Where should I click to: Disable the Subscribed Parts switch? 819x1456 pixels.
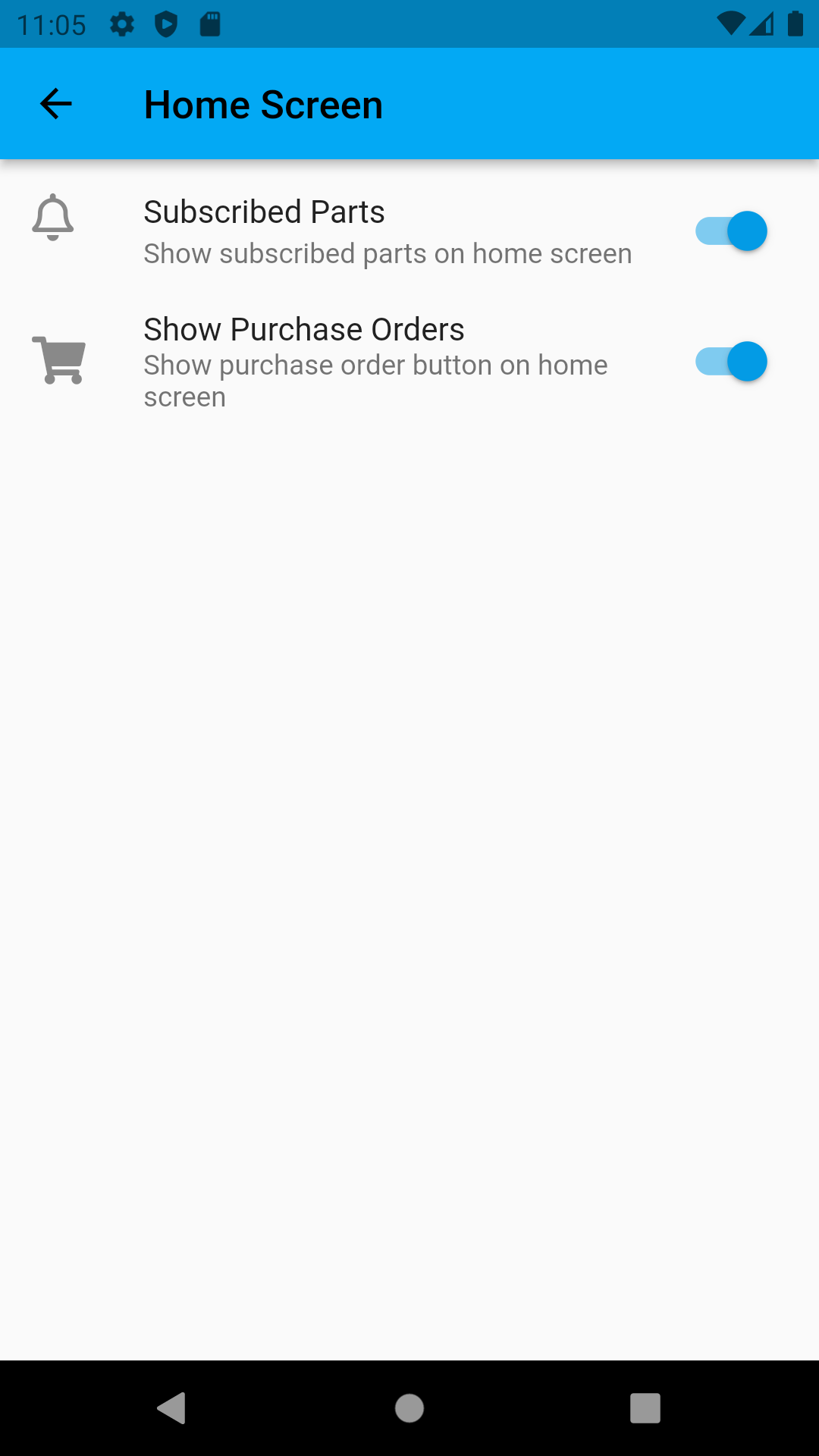tap(731, 231)
